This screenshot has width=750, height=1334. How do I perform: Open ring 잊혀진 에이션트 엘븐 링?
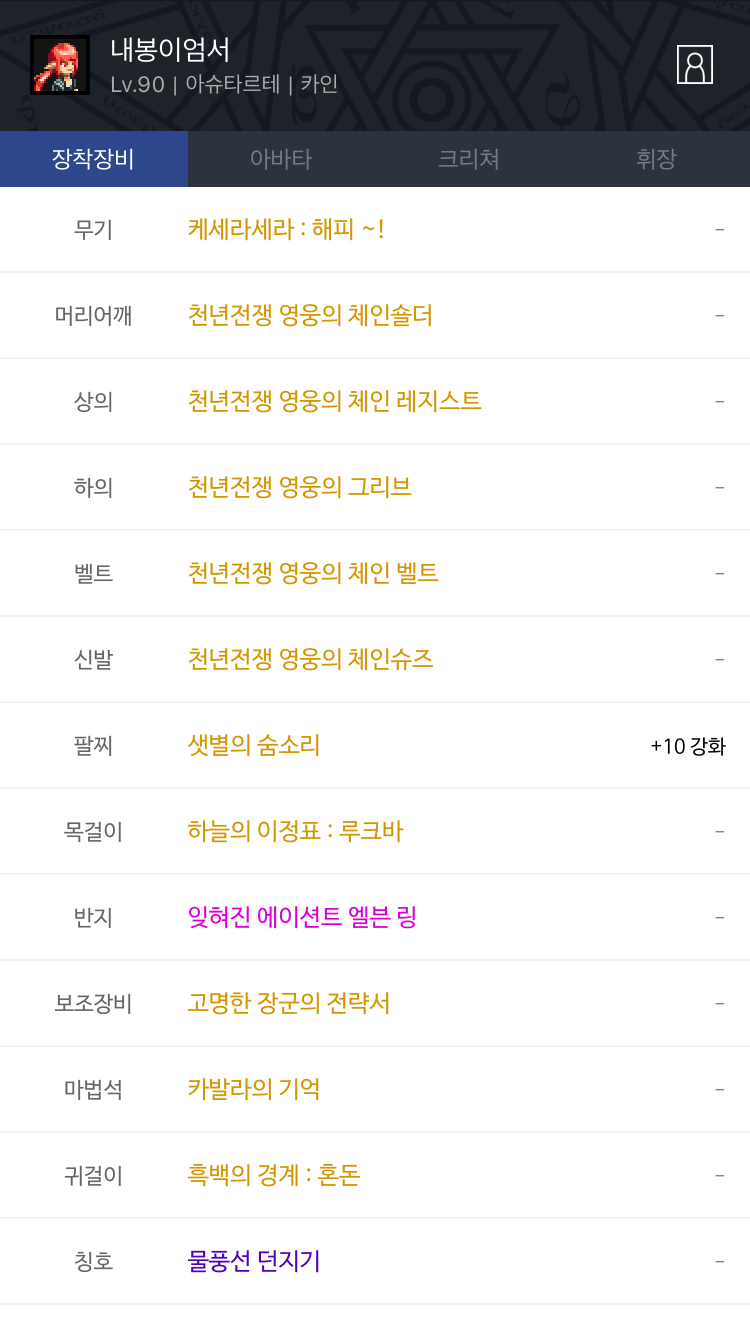[x=302, y=918]
